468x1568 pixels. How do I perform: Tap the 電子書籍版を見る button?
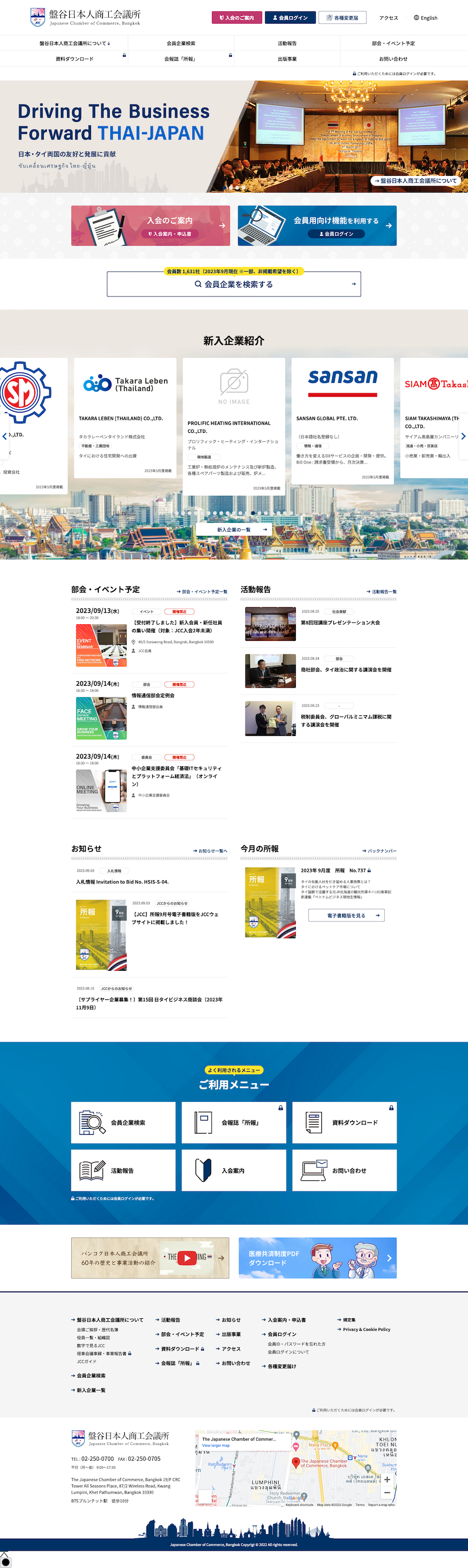[x=346, y=916]
